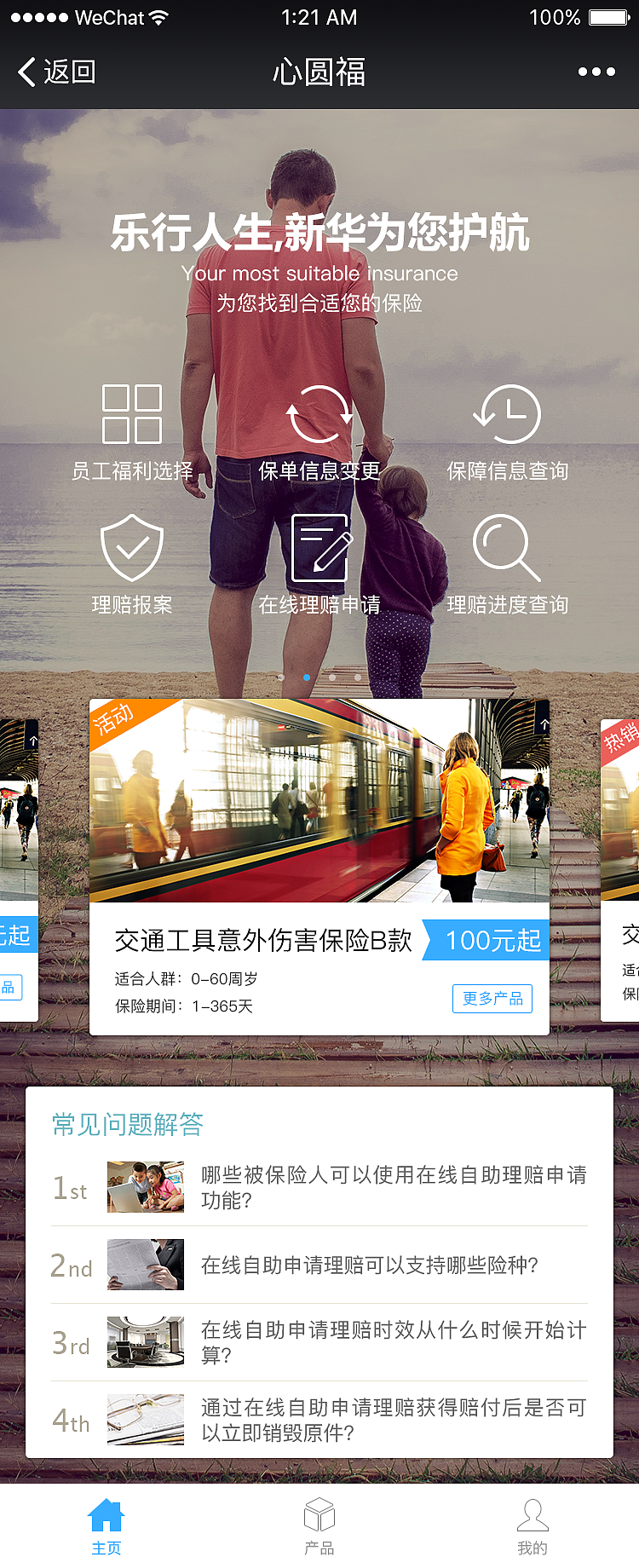Screen dimensions: 639x1568
Task: Click the 保障信息查询 clock icon
Action: click(508, 415)
